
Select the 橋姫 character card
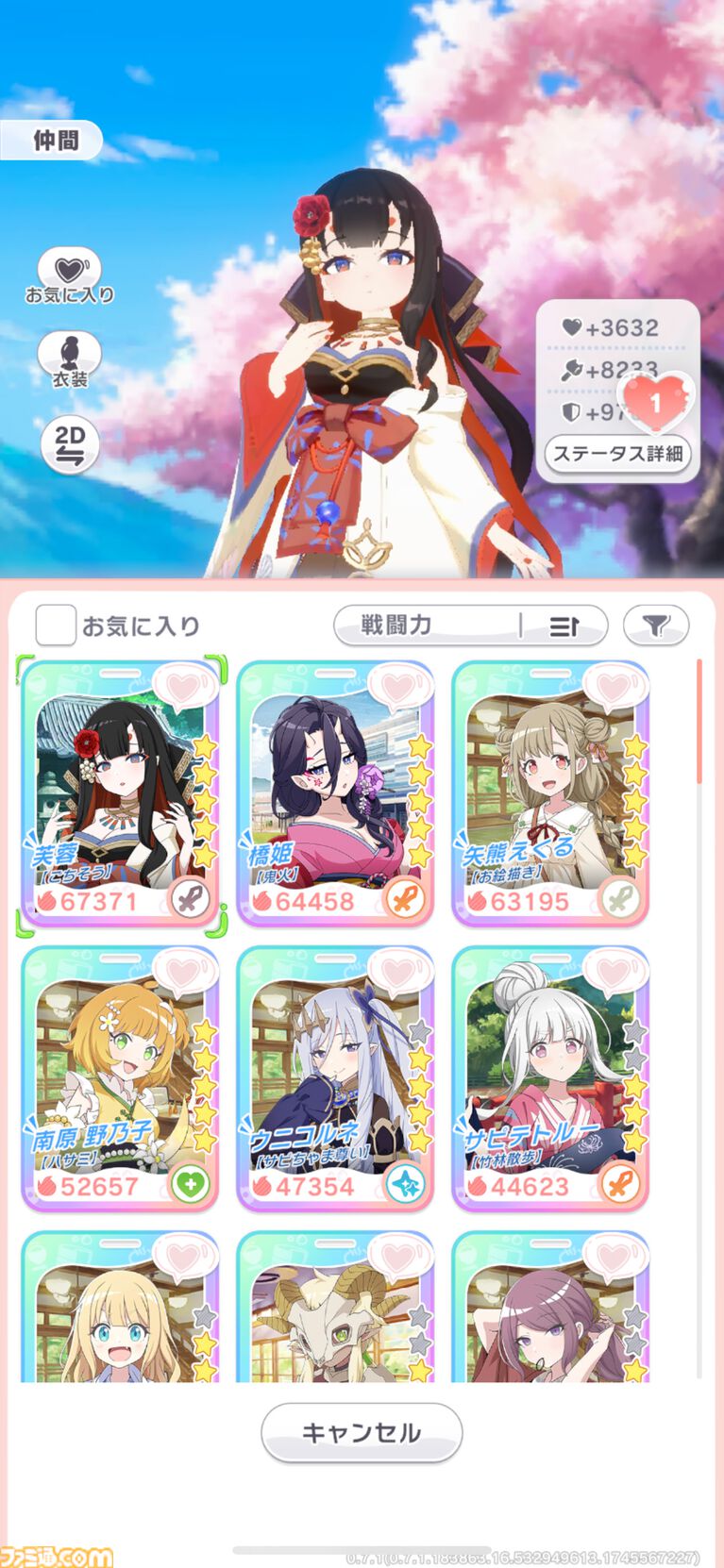tap(335, 792)
